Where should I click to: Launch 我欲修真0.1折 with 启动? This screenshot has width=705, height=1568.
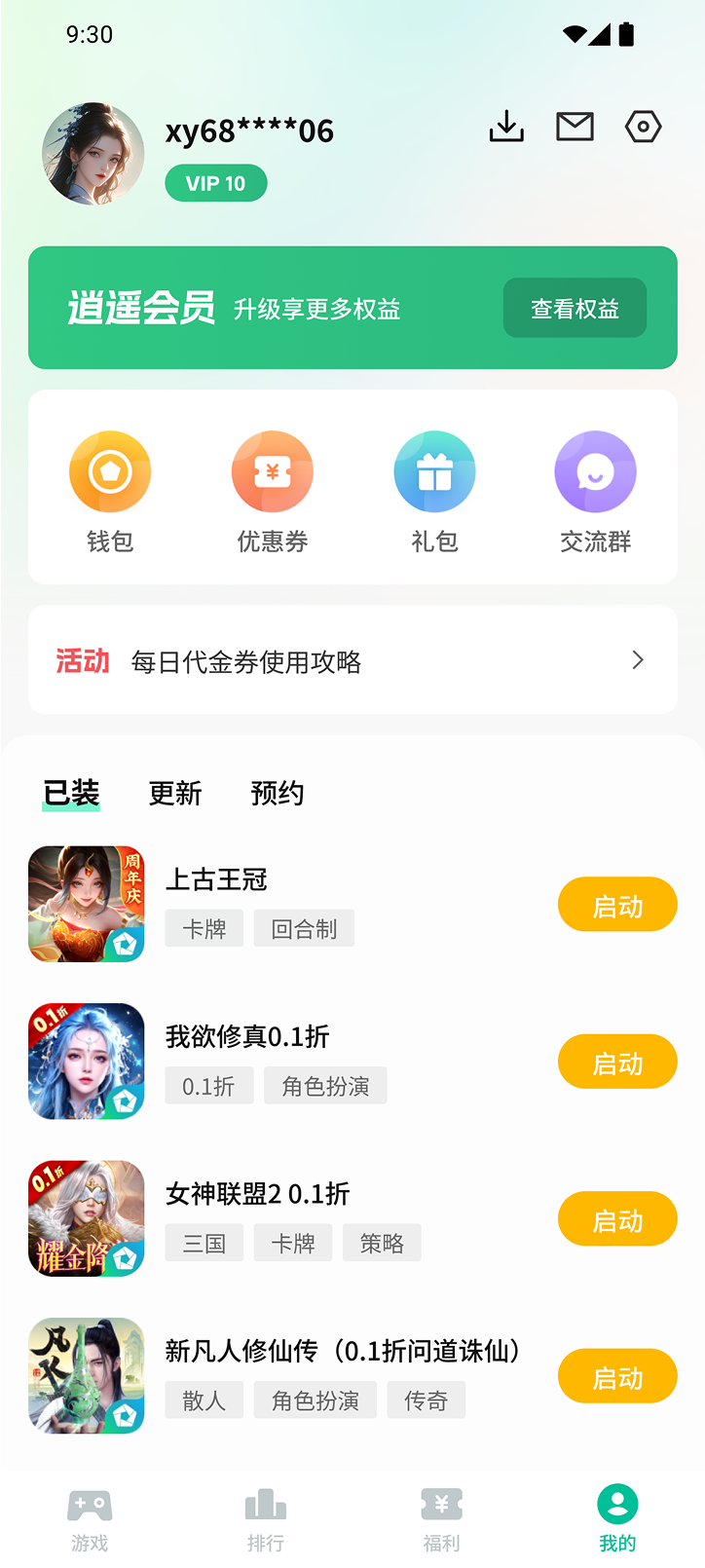[617, 1062]
